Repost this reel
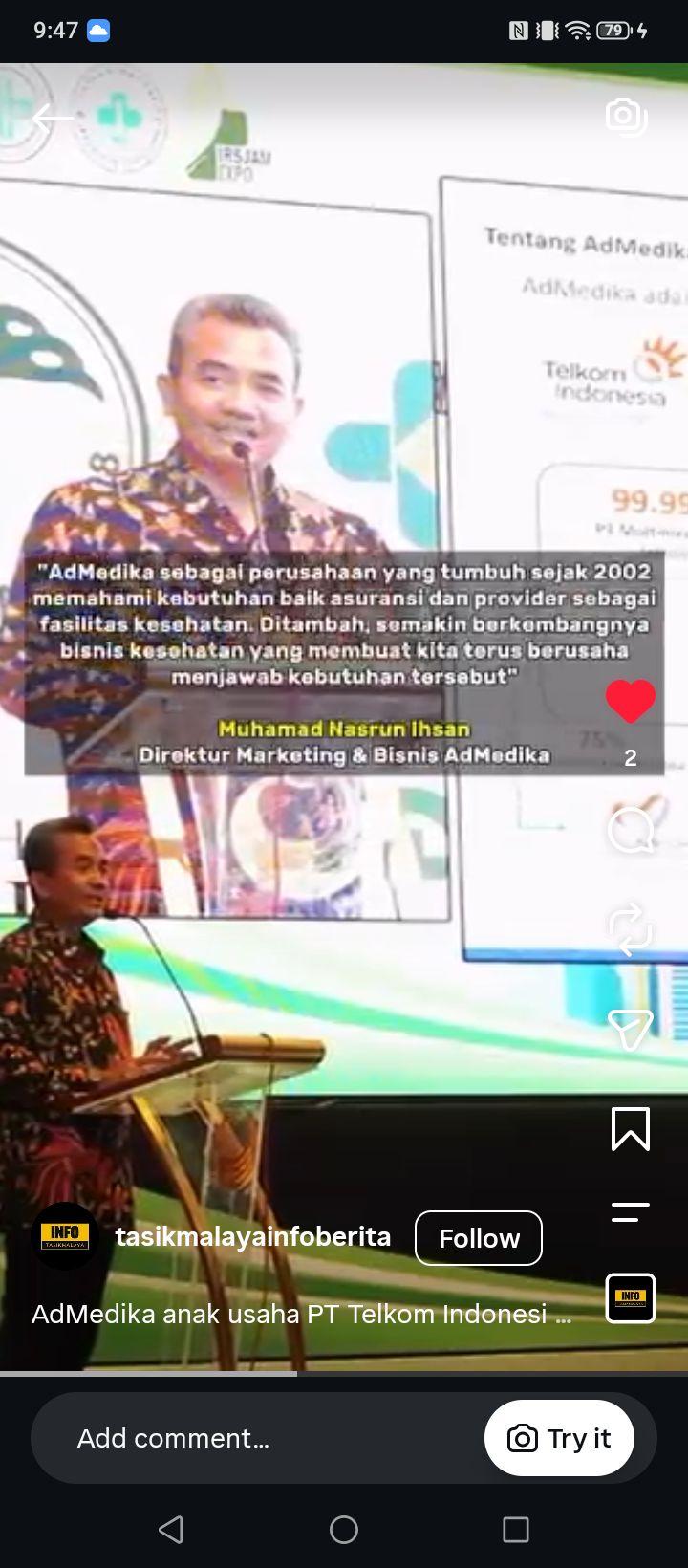This screenshot has height=1568, width=688. click(x=631, y=929)
